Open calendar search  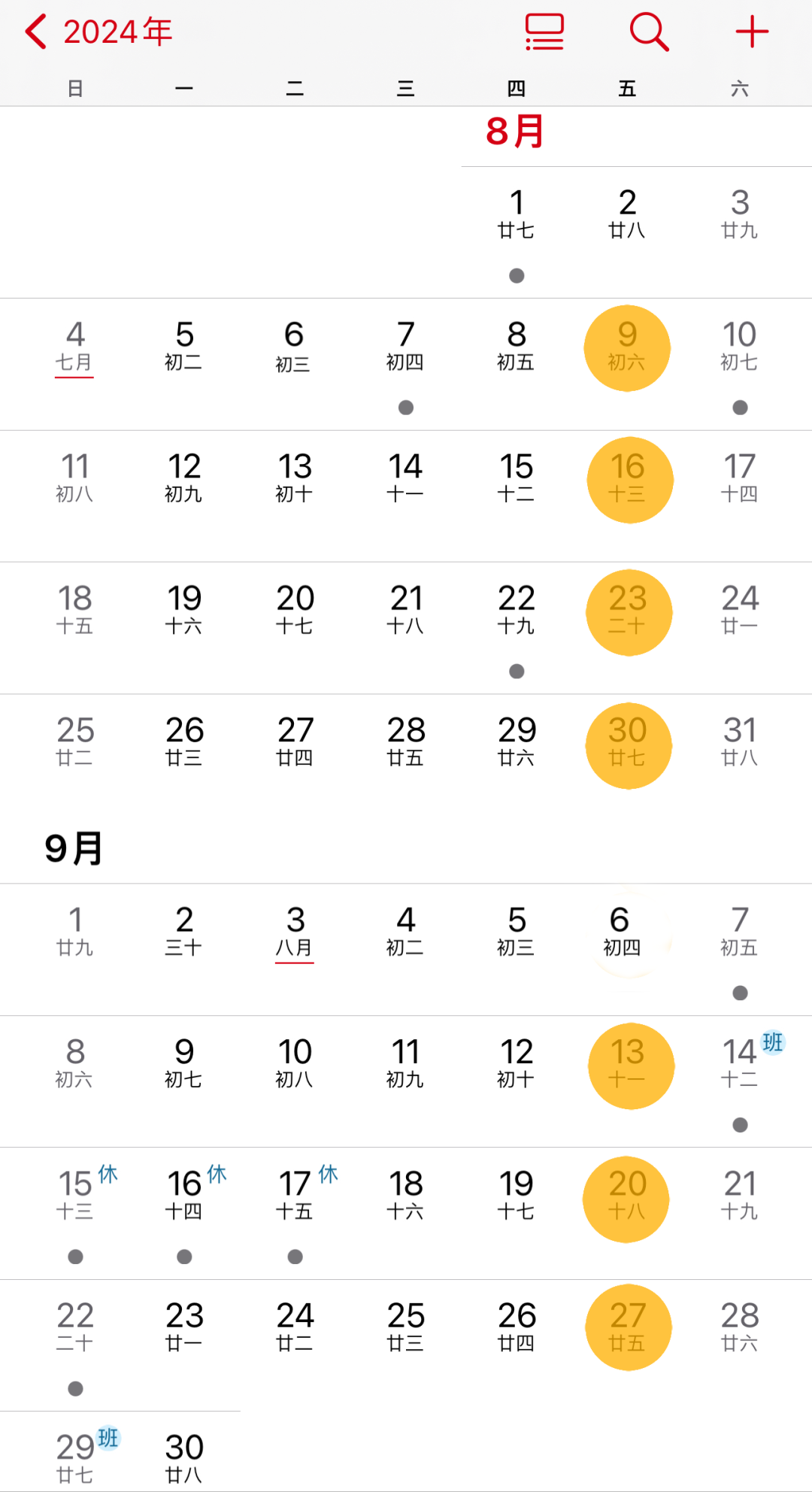(649, 32)
